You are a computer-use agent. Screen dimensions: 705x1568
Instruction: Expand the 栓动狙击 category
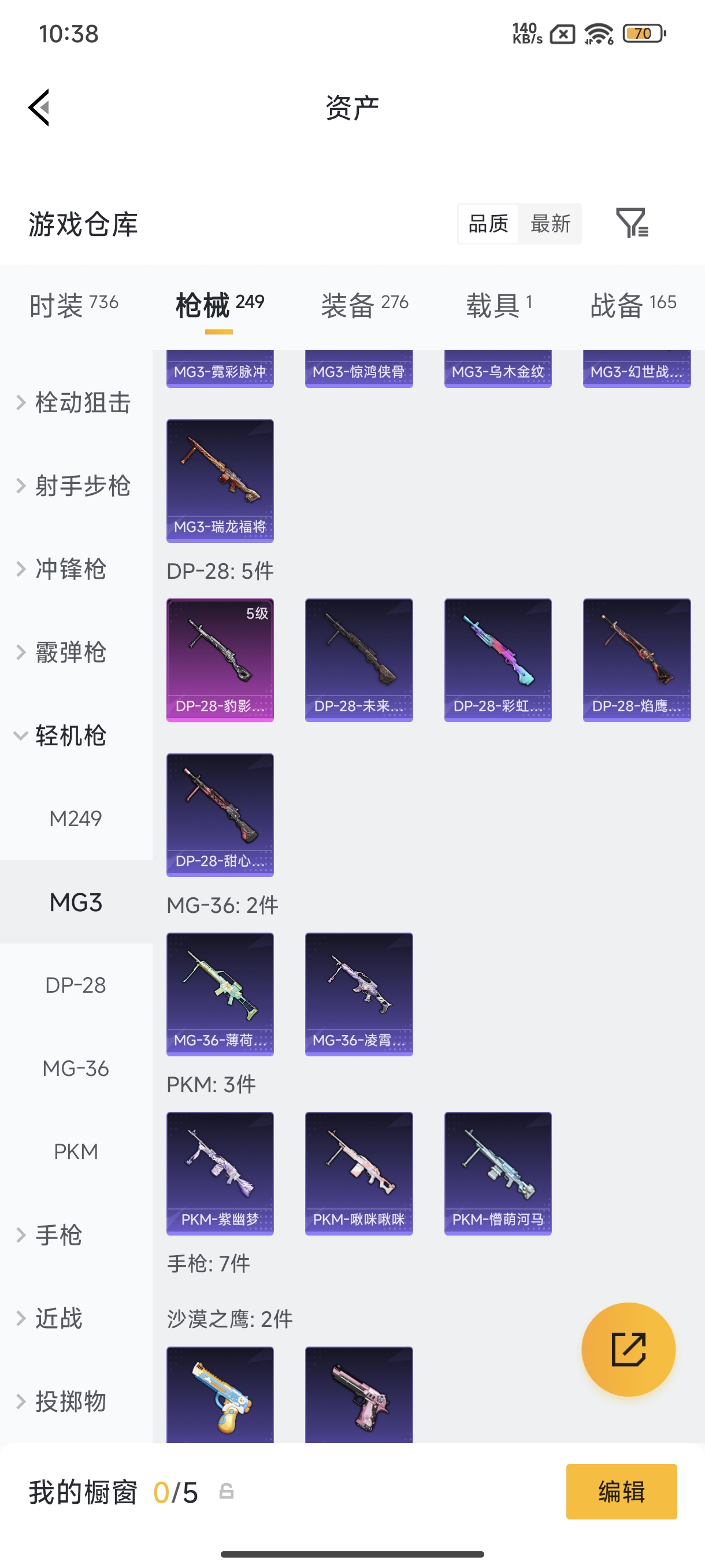point(73,402)
